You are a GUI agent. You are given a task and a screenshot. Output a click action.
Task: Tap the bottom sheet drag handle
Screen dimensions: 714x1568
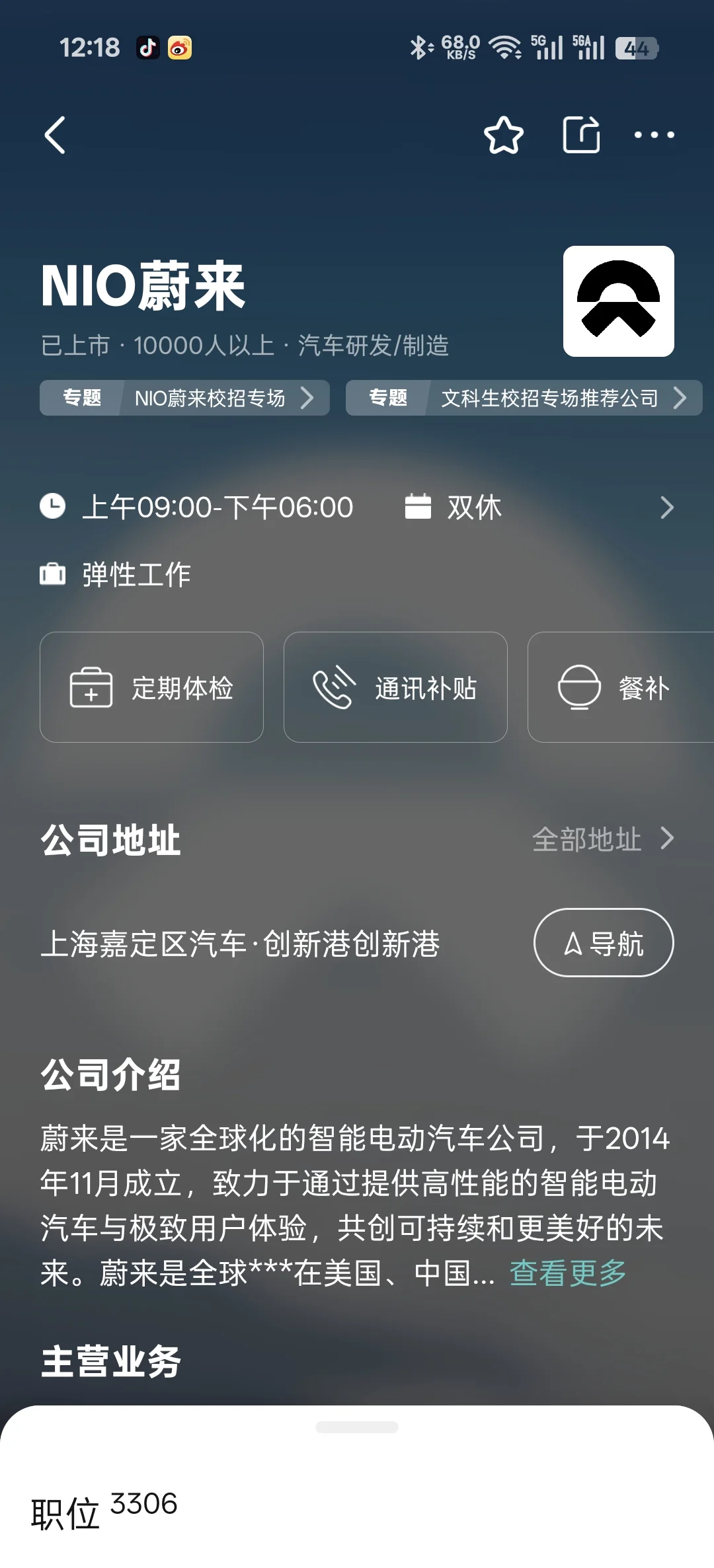click(357, 1427)
